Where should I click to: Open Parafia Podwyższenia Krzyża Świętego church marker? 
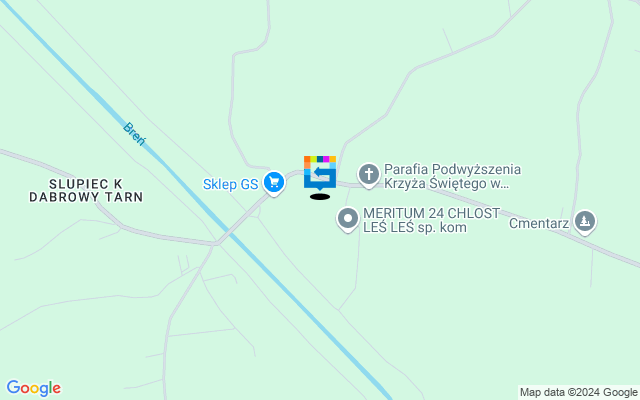pos(368,176)
